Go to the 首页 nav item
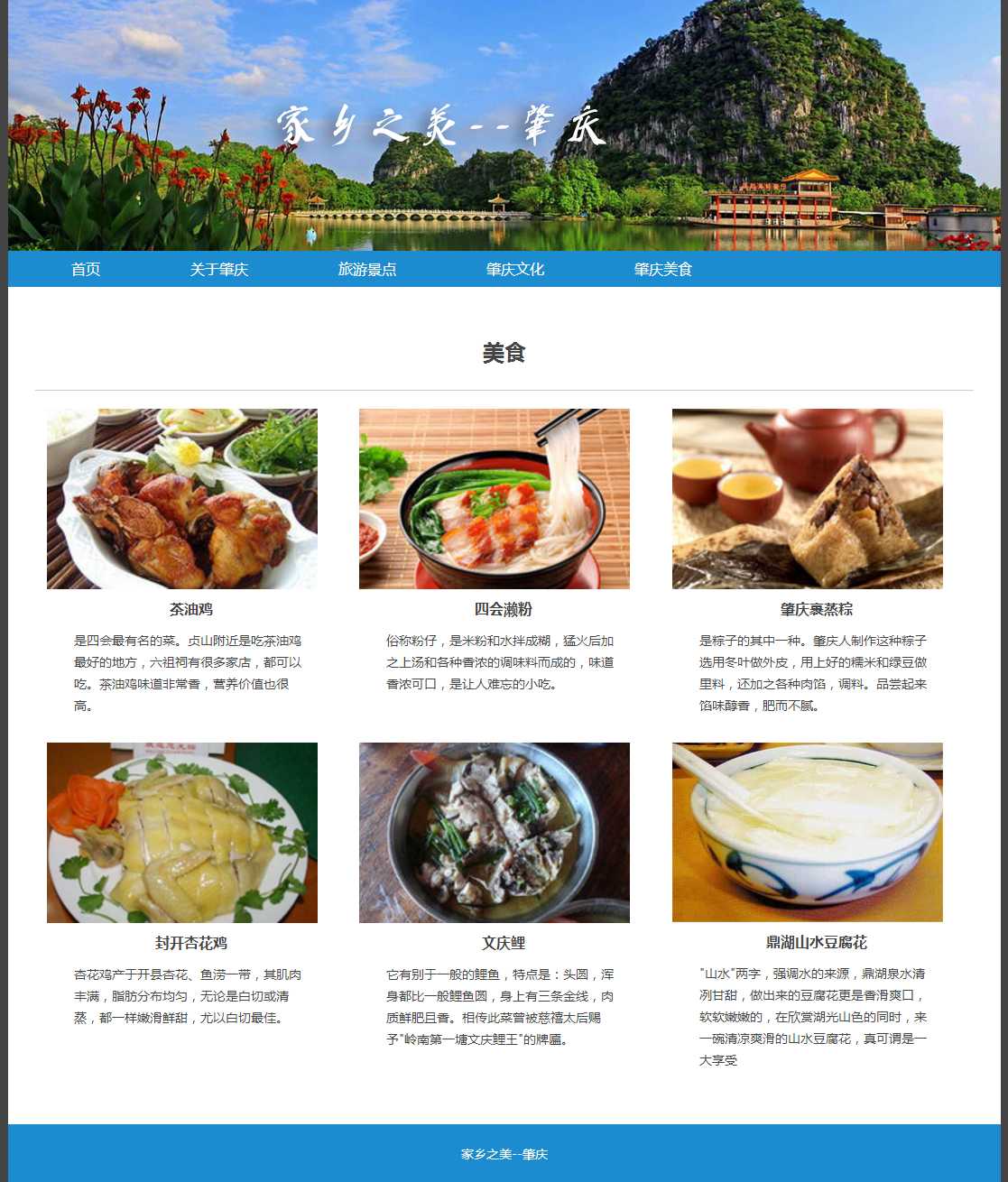This screenshot has width=1008, height=1182. [86, 269]
